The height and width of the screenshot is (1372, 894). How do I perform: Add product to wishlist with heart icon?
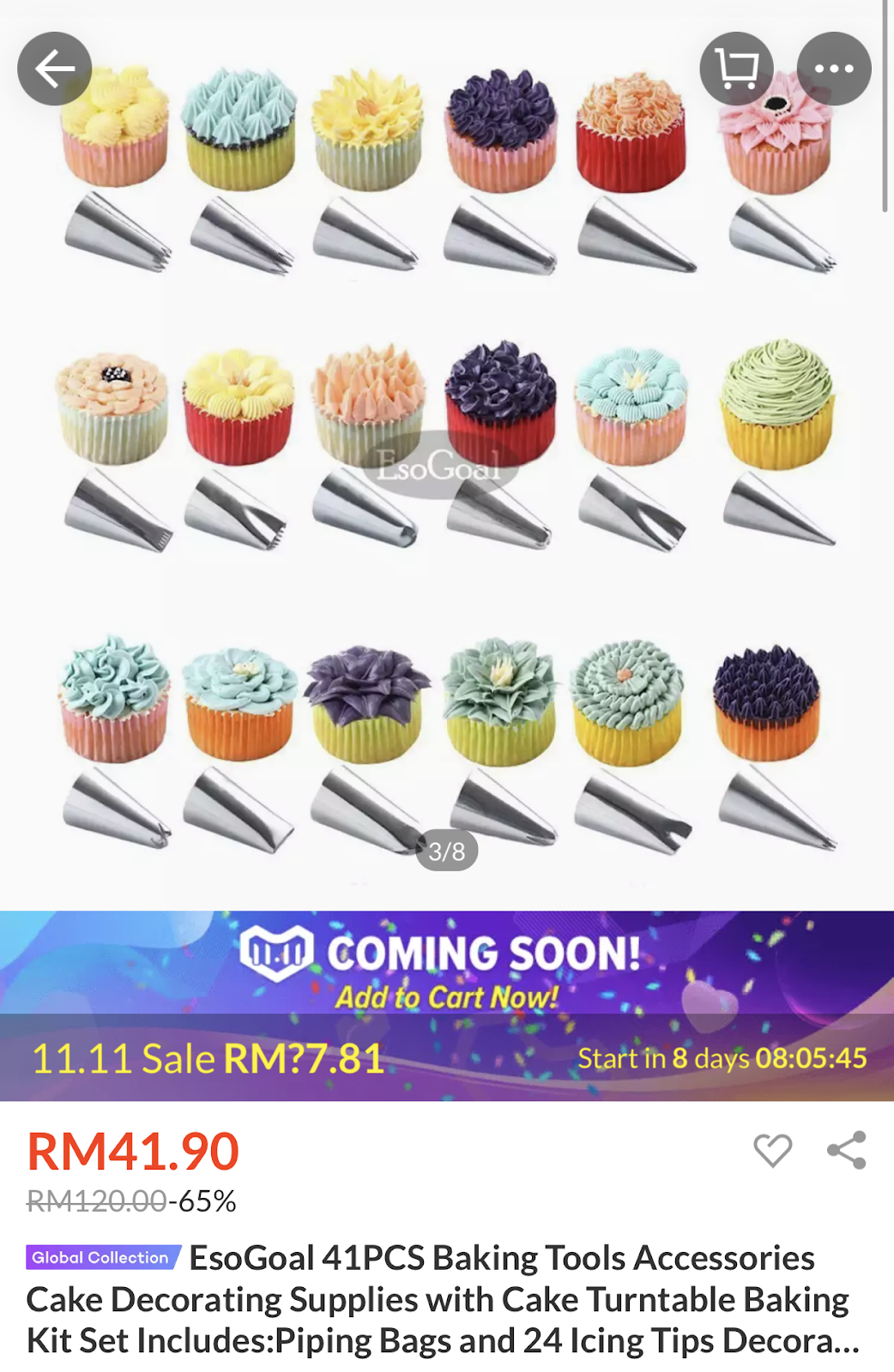click(773, 1150)
